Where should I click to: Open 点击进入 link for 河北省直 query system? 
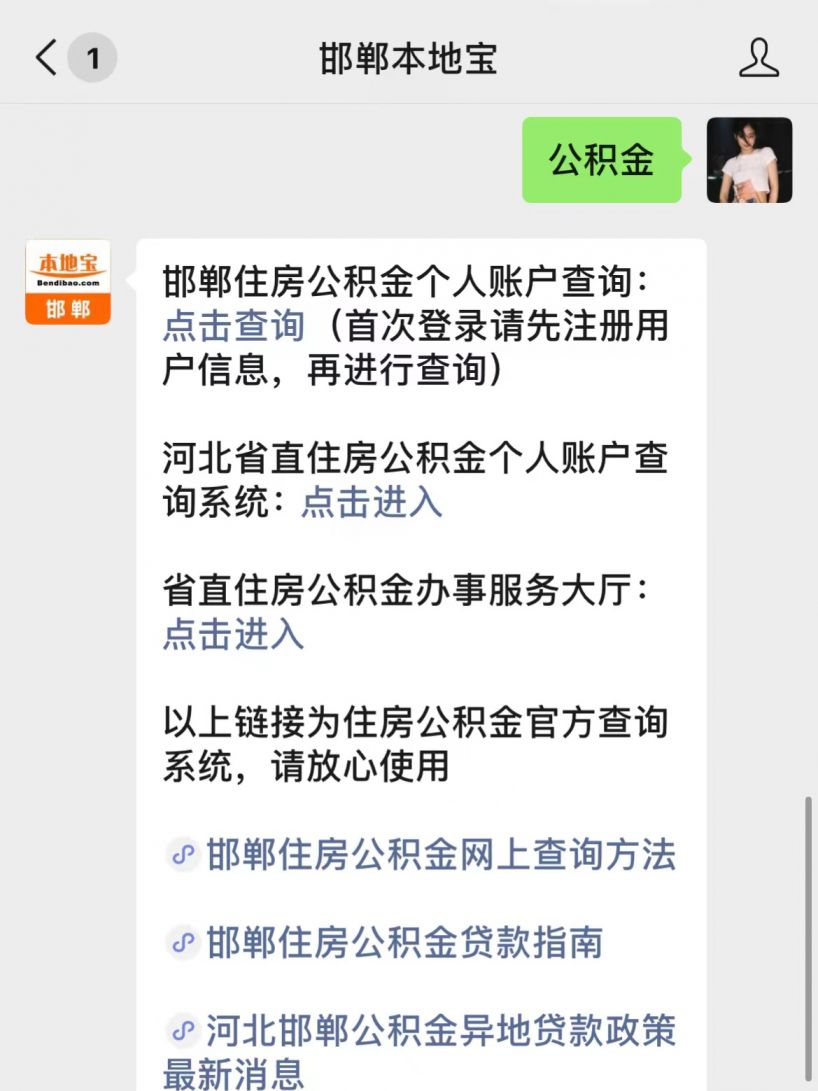pos(372,502)
